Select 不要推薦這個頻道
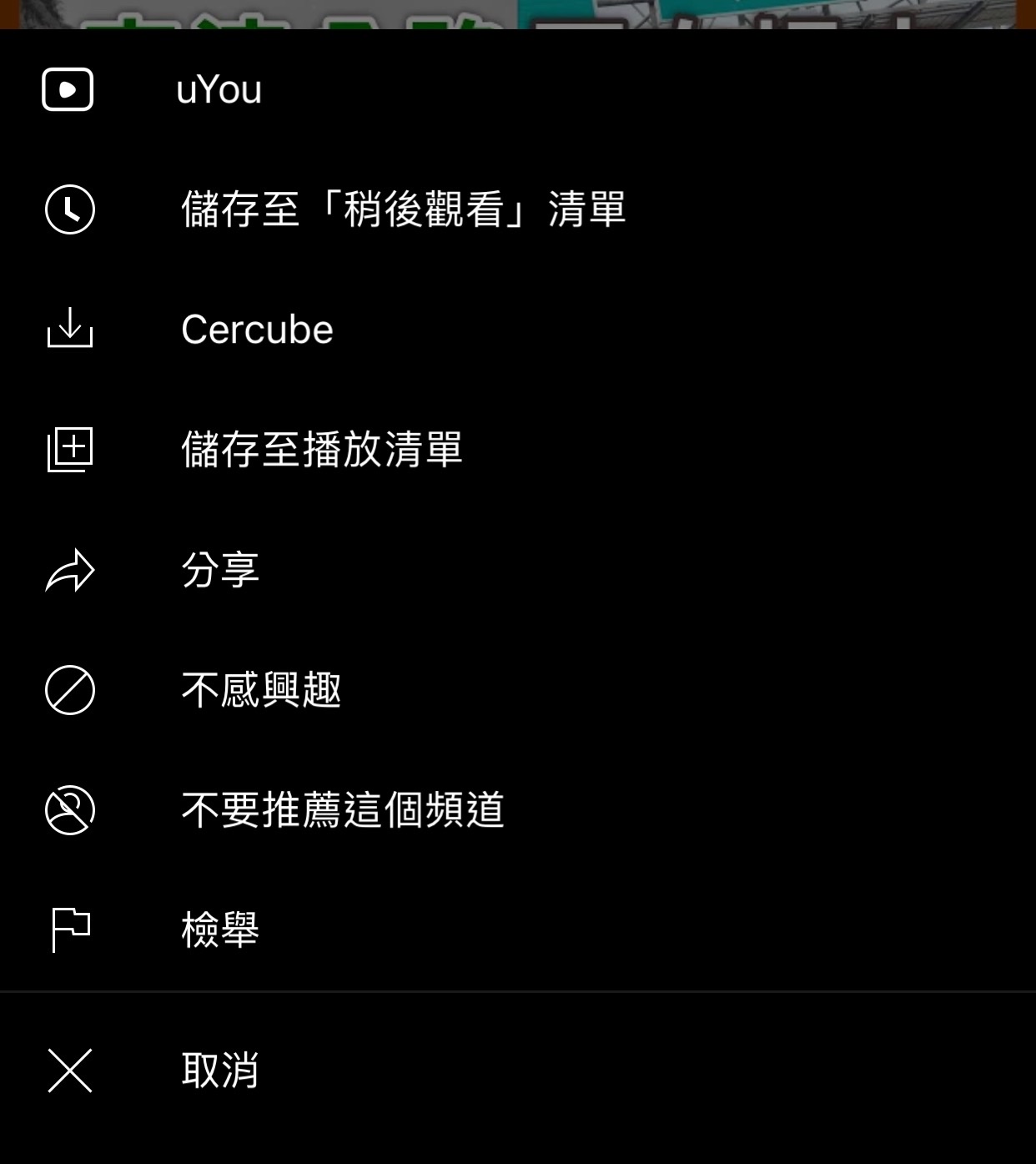This screenshot has width=1036, height=1164. (x=342, y=809)
